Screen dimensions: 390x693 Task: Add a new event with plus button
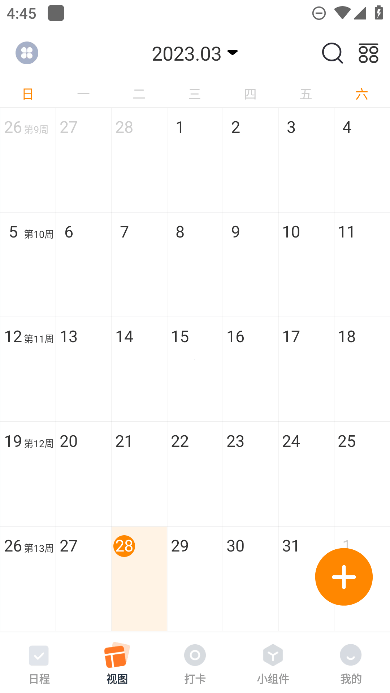point(344,577)
